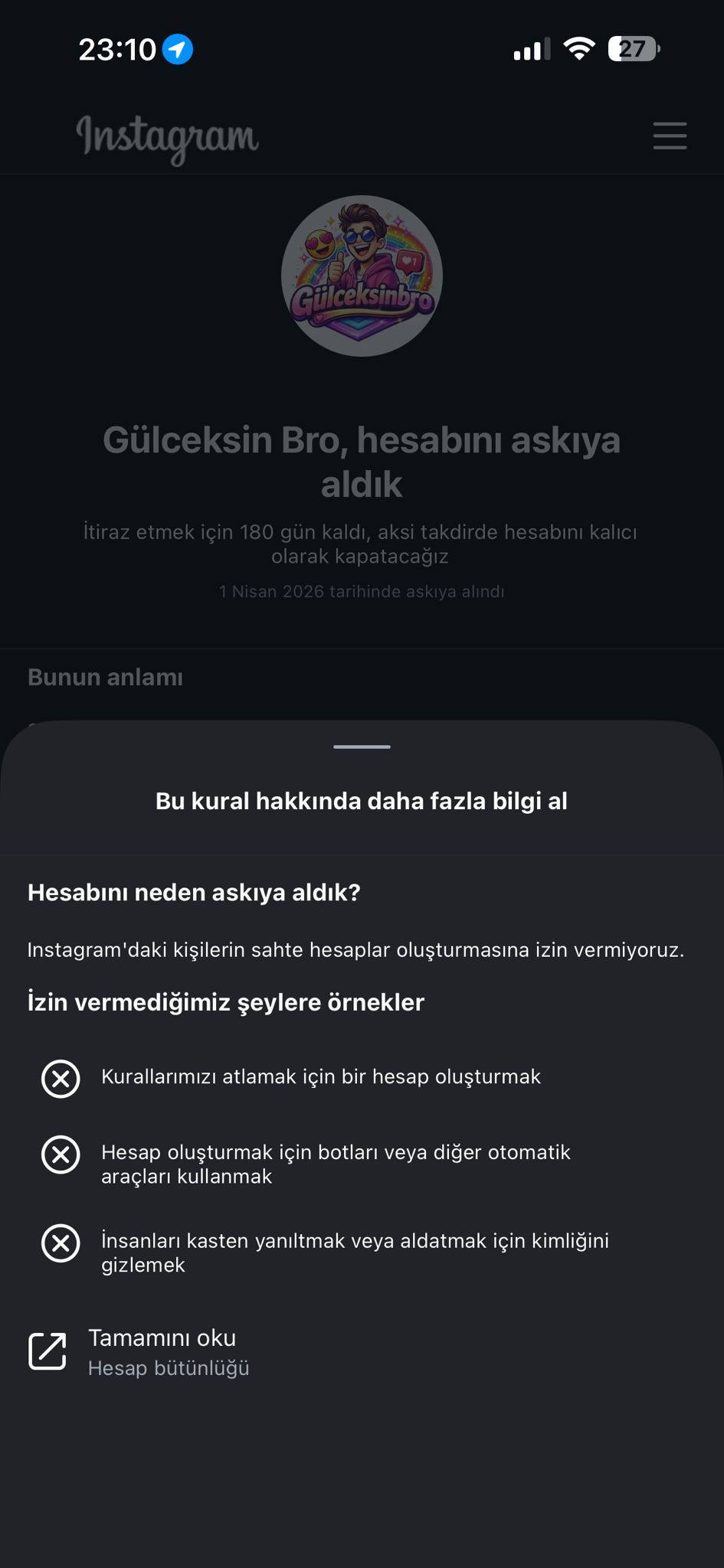Image resolution: width=724 pixels, height=1568 pixels.
Task: Open the hamburger menu
Action: click(x=670, y=136)
